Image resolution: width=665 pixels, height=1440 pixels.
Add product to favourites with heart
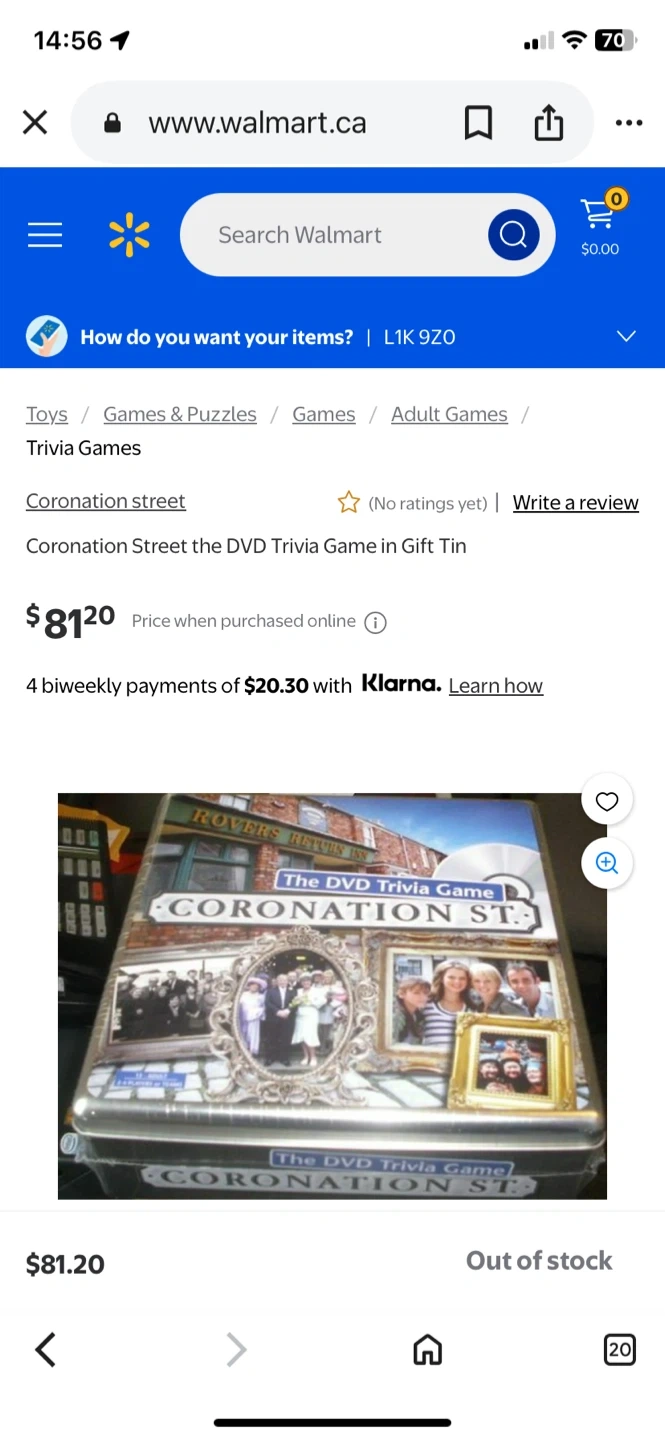pos(607,800)
